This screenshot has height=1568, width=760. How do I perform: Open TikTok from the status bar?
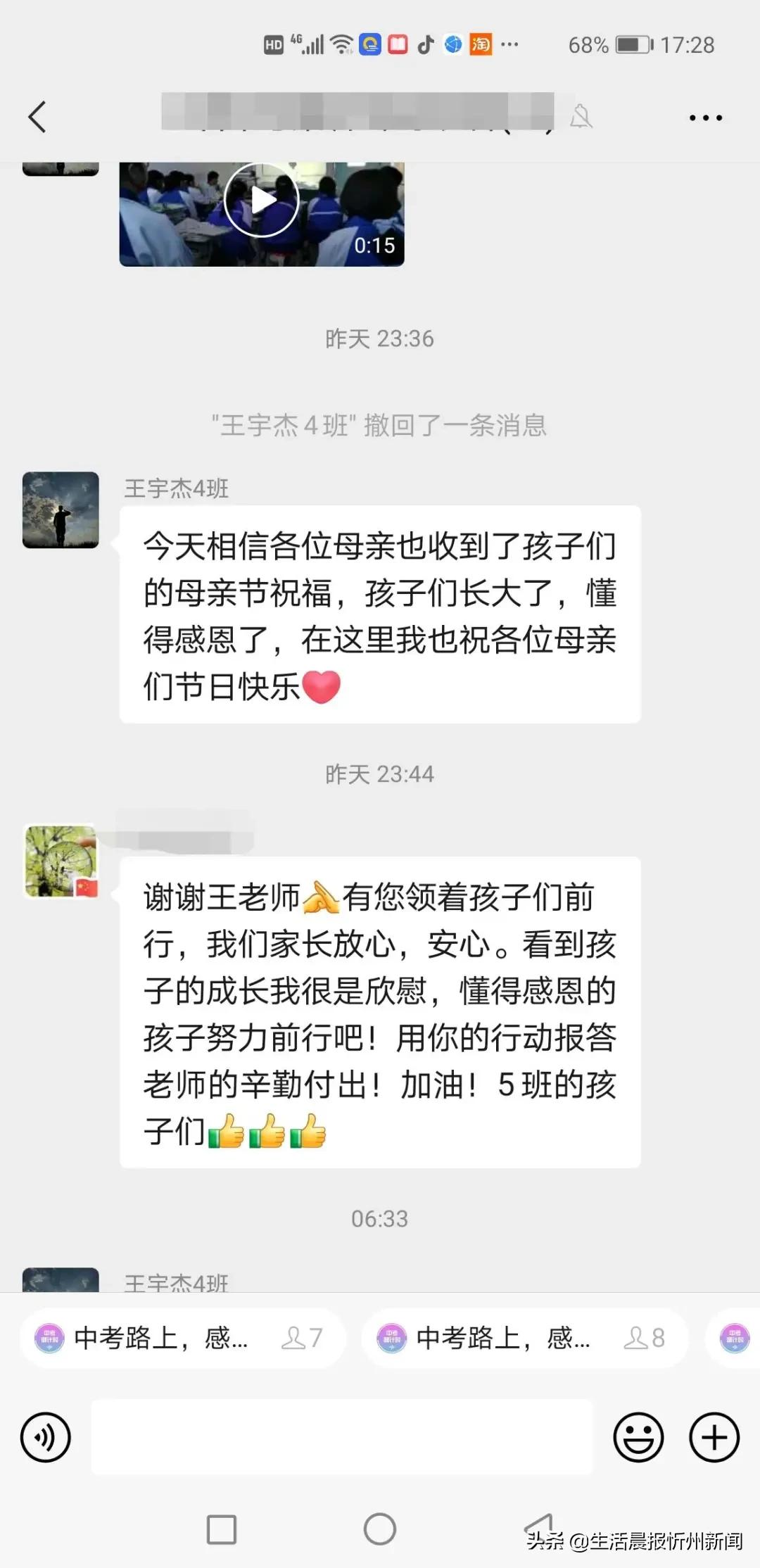pyautogui.click(x=426, y=44)
